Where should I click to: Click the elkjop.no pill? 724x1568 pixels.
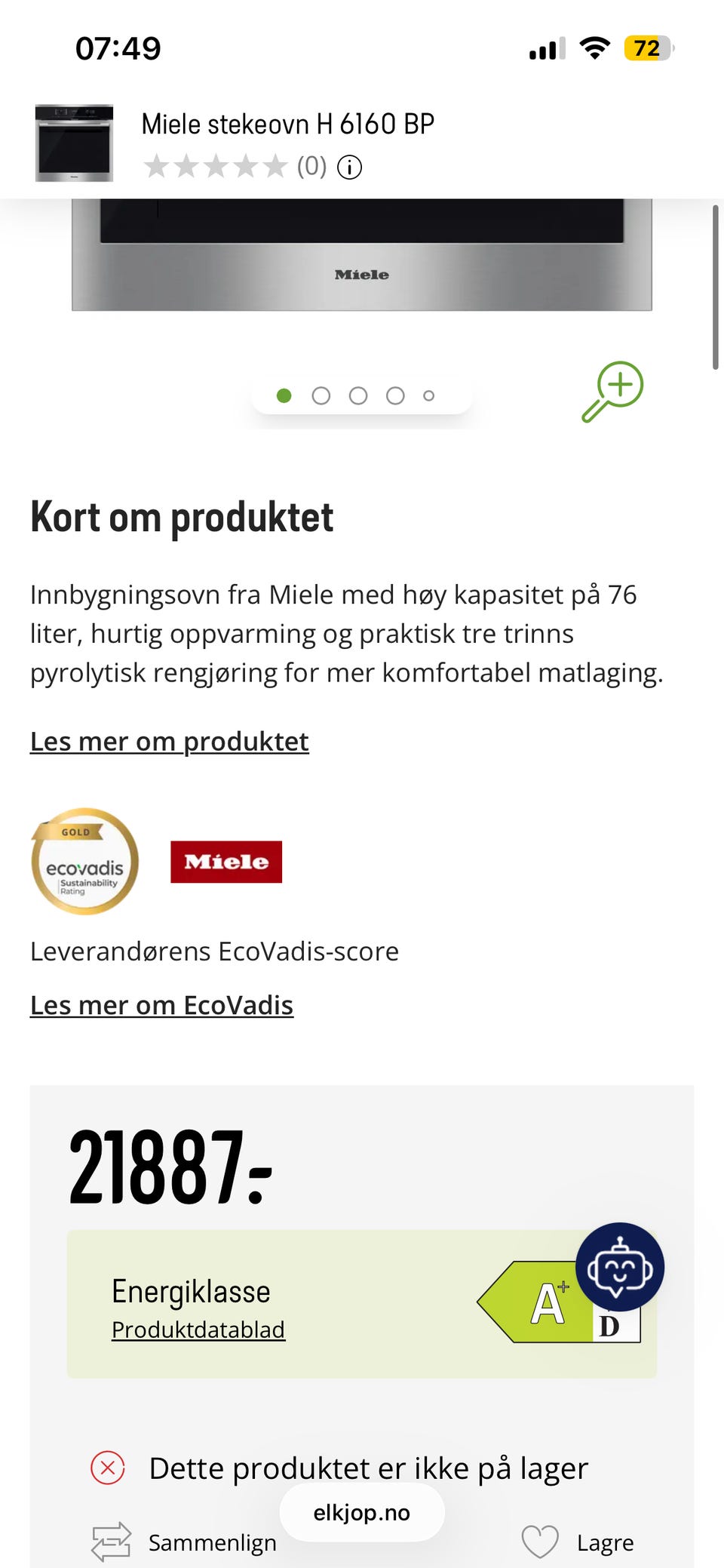pos(361,1512)
